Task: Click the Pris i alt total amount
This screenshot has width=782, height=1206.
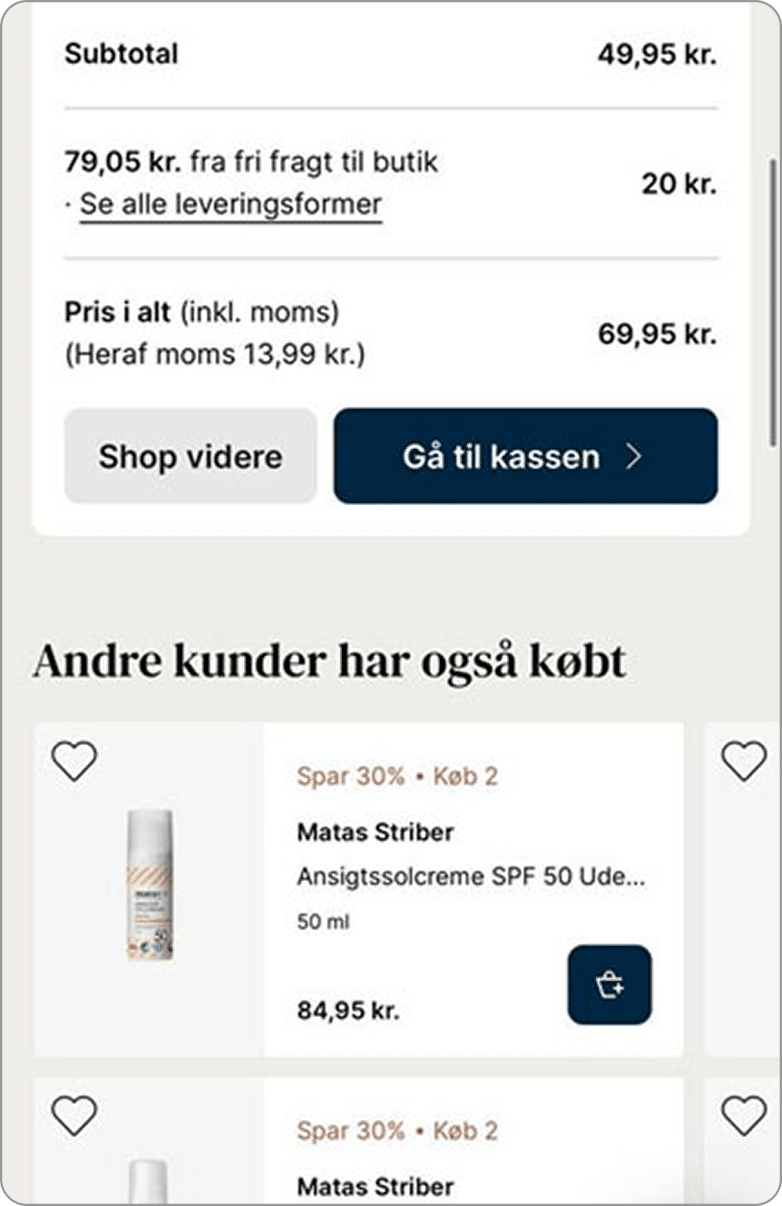Action: [x=657, y=334]
